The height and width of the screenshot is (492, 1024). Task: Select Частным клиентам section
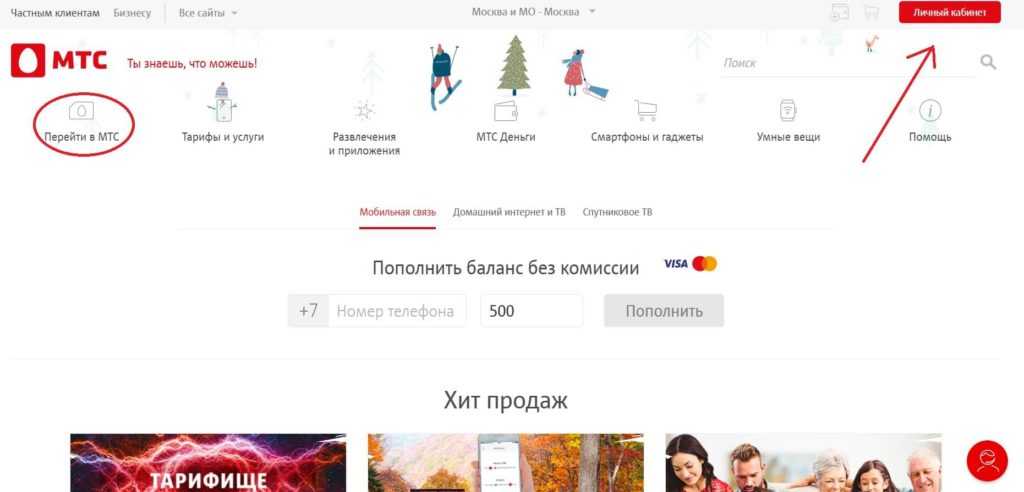55,13
